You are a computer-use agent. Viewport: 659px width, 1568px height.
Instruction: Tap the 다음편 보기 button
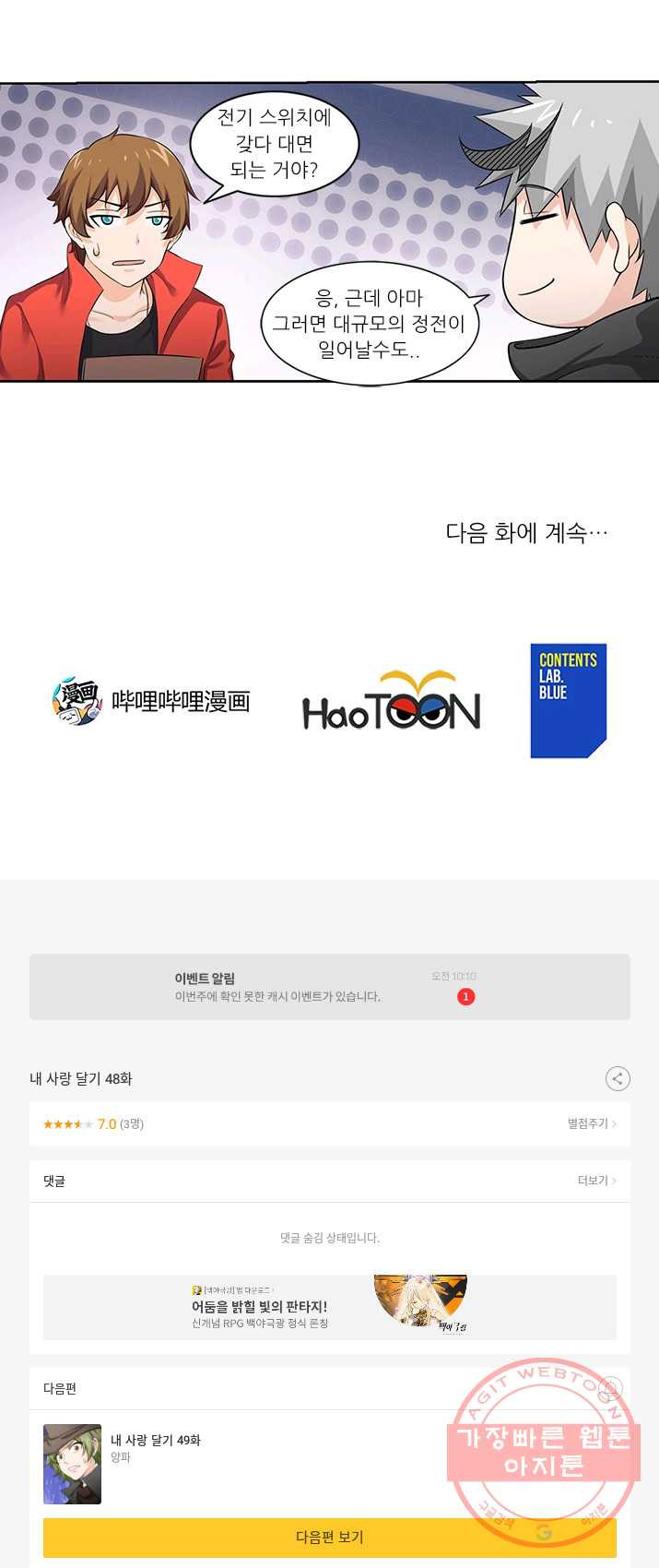click(x=329, y=1537)
